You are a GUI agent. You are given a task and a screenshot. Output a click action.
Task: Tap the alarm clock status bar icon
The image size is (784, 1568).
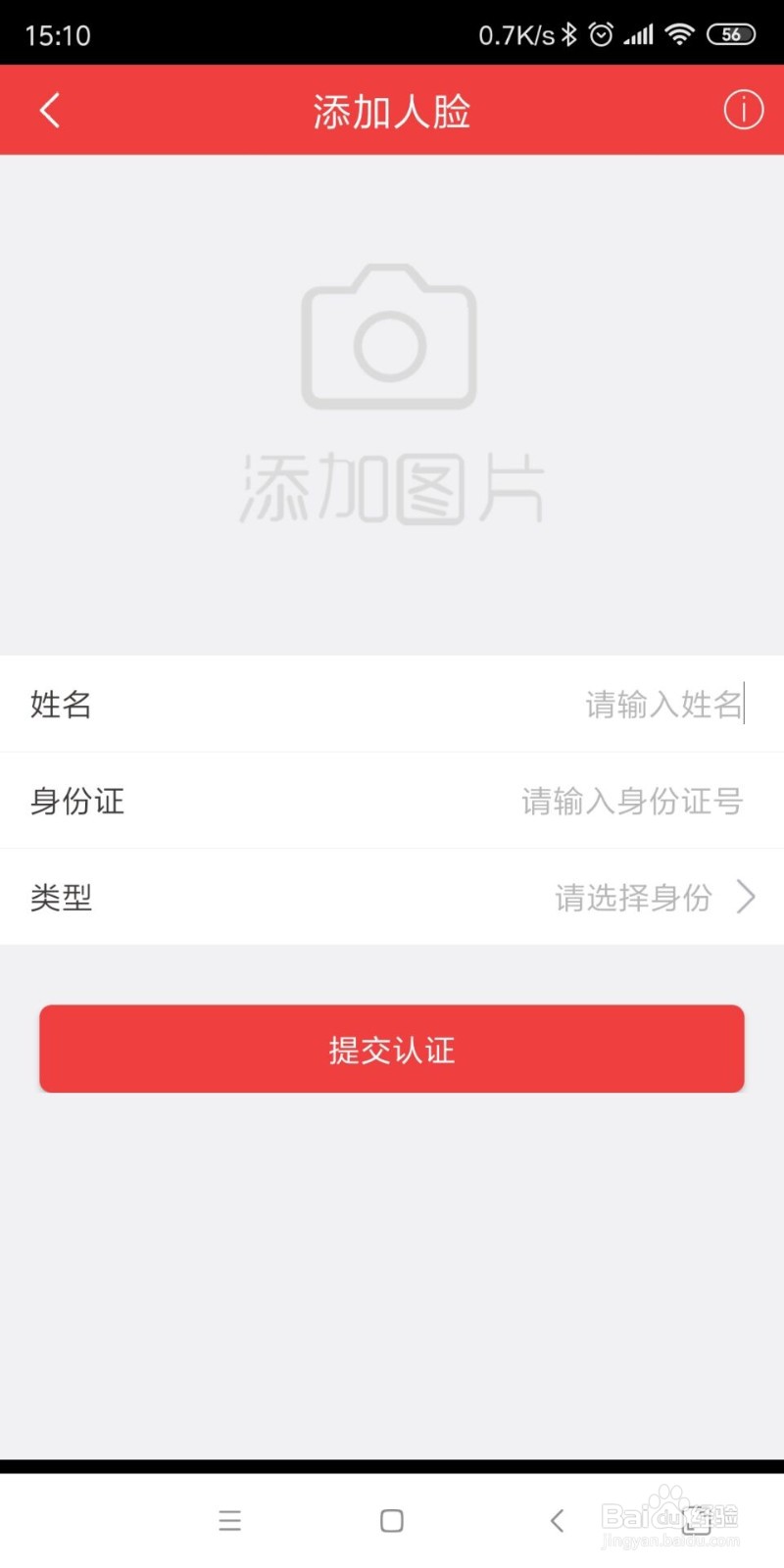pyautogui.click(x=601, y=32)
